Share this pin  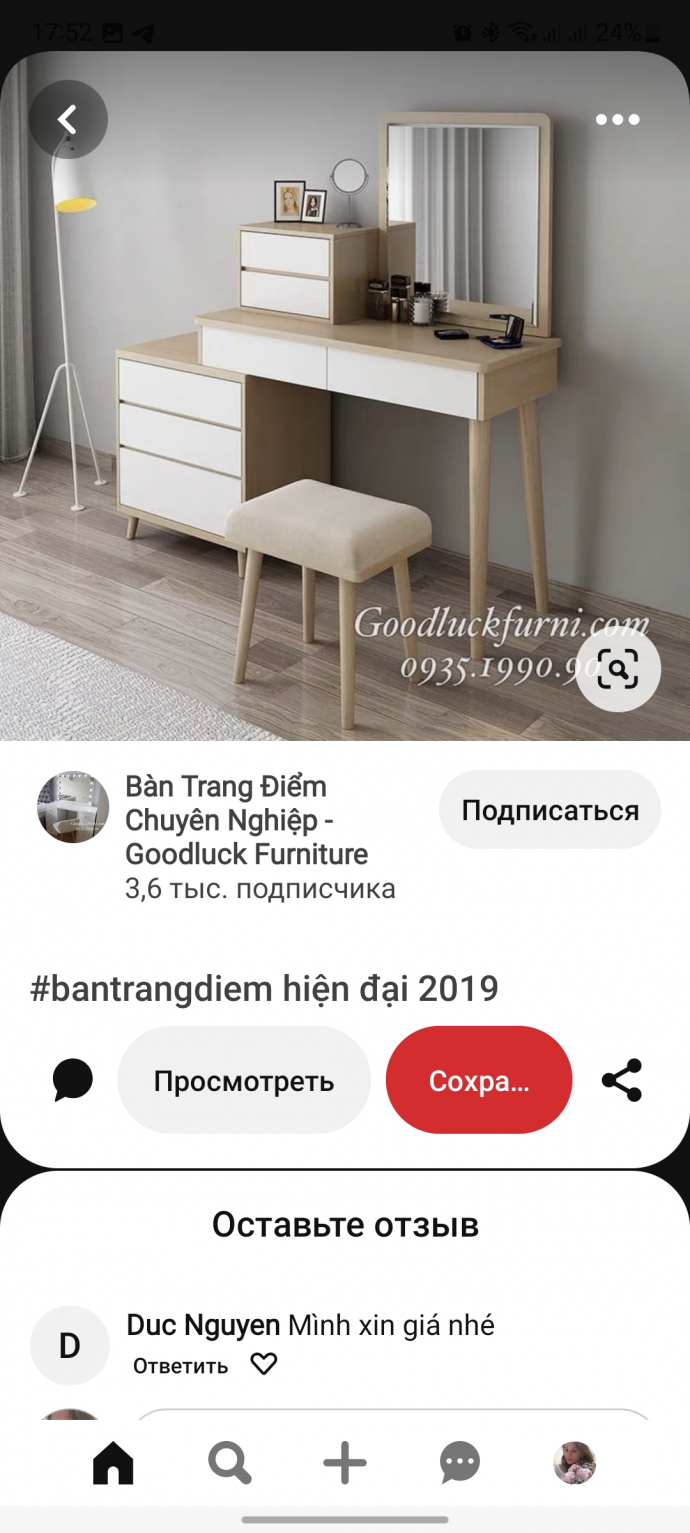pos(621,1081)
